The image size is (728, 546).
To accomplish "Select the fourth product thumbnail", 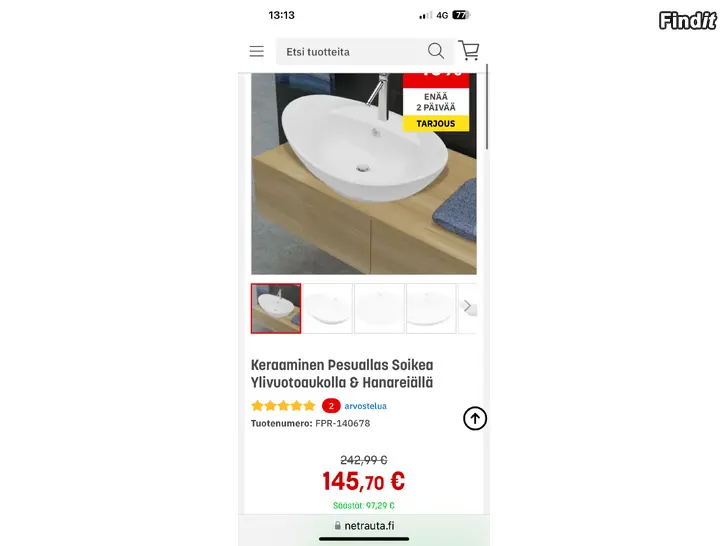I will pos(431,308).
